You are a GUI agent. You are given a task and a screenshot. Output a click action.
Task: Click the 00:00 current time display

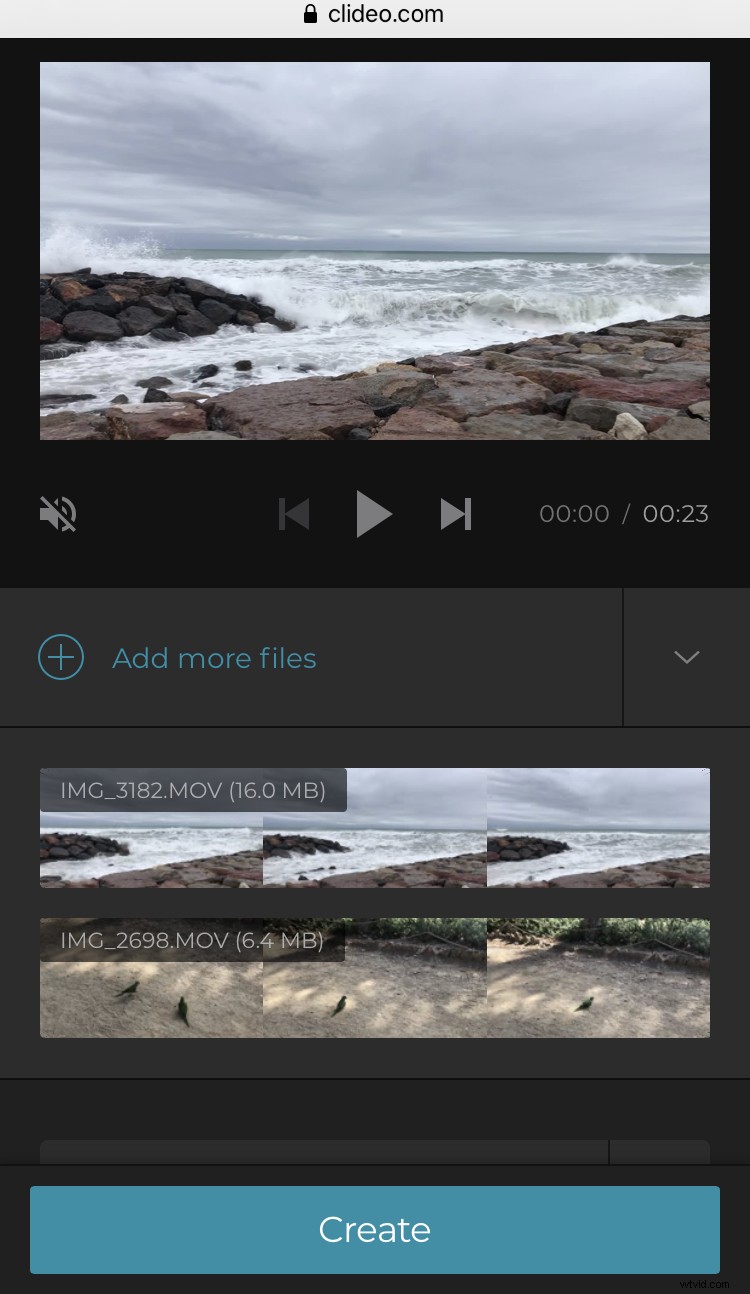click(x=574, y=513)
